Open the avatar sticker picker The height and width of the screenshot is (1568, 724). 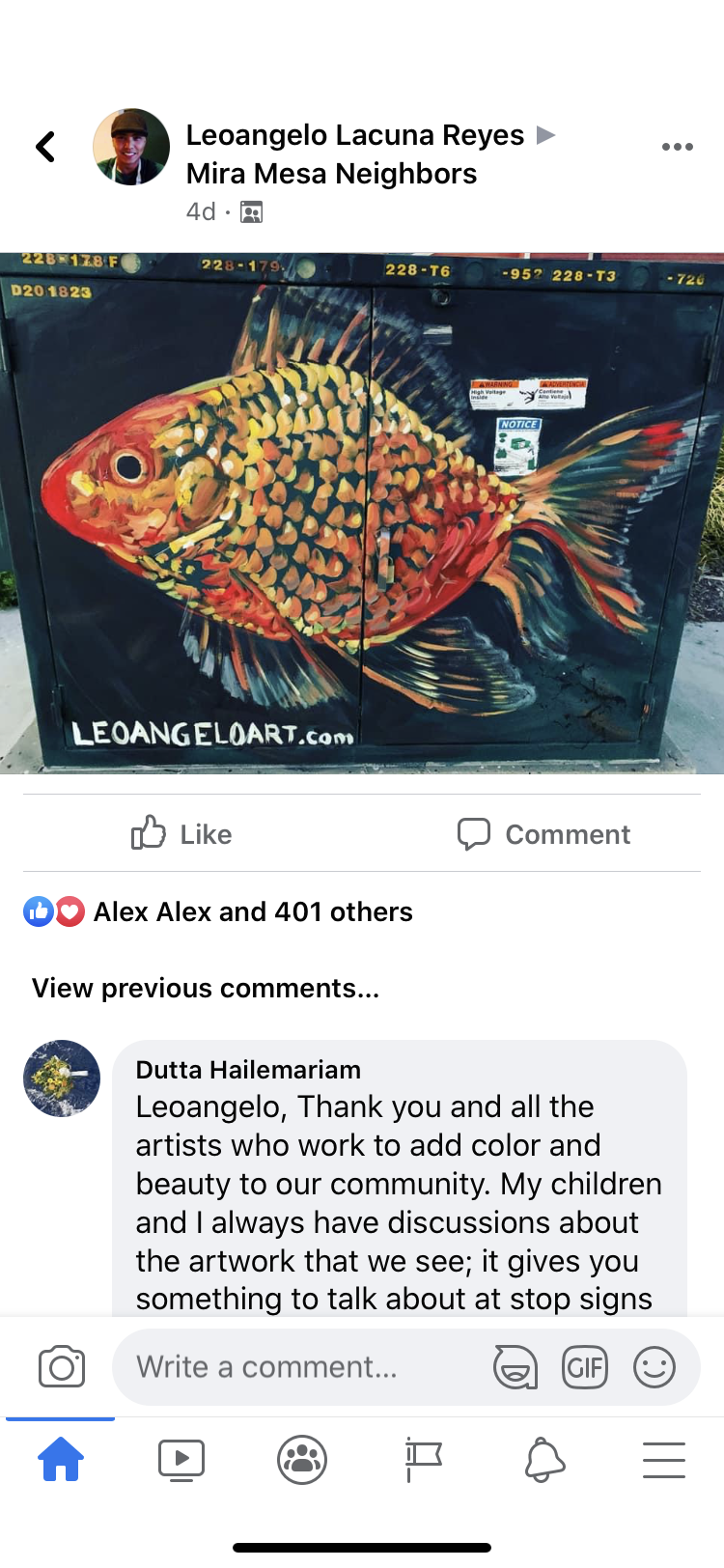[x=515, y=1367]
